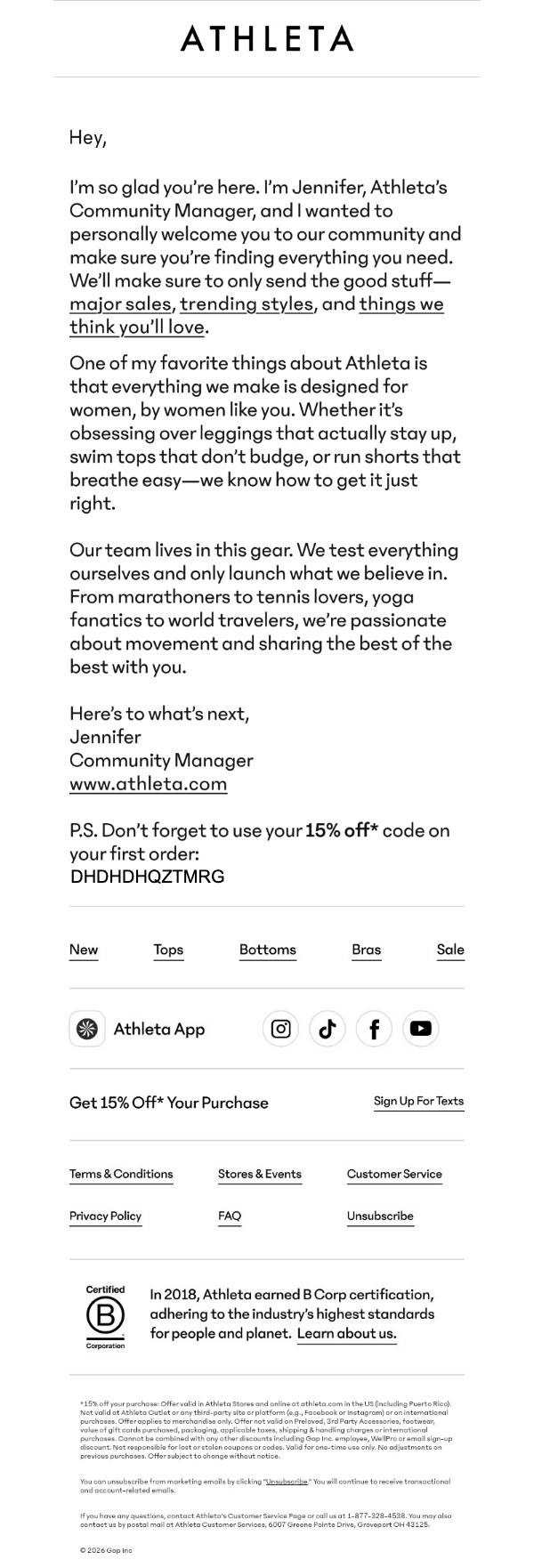Open Athleta's TikTok page
The width and height of the screenshot is (534, 1568).
coord(328,1029)
